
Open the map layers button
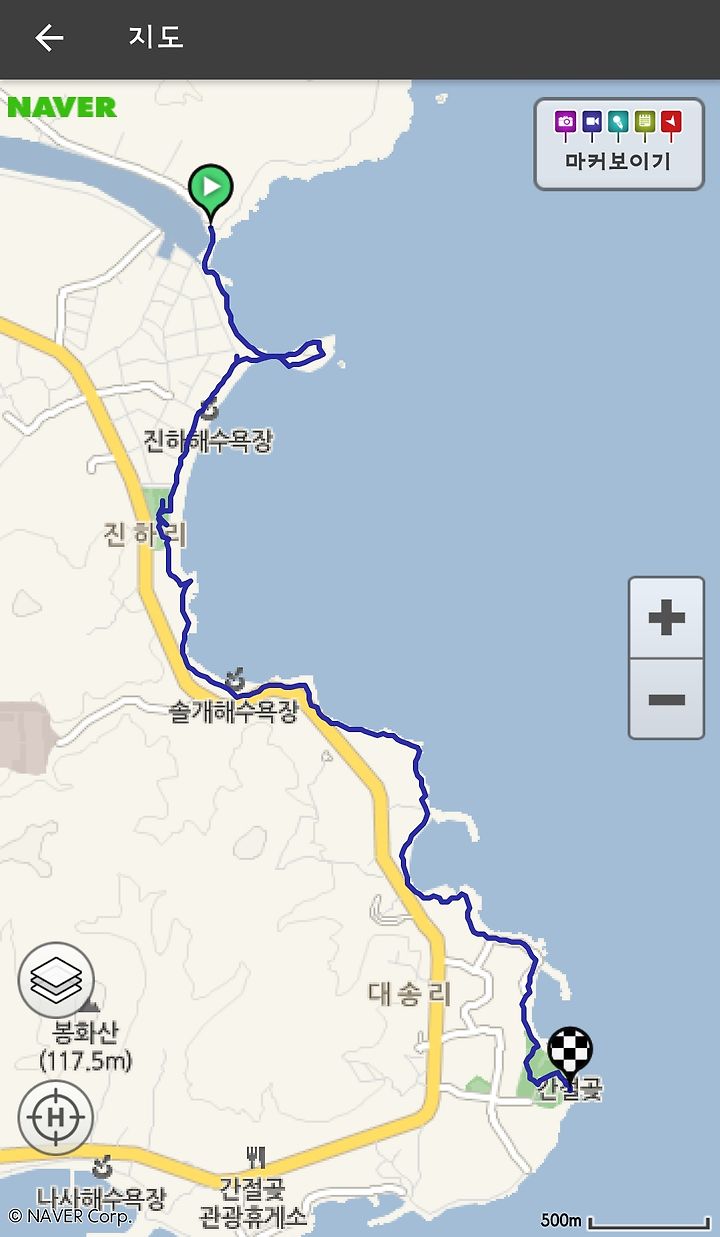[x=56, y=981]
